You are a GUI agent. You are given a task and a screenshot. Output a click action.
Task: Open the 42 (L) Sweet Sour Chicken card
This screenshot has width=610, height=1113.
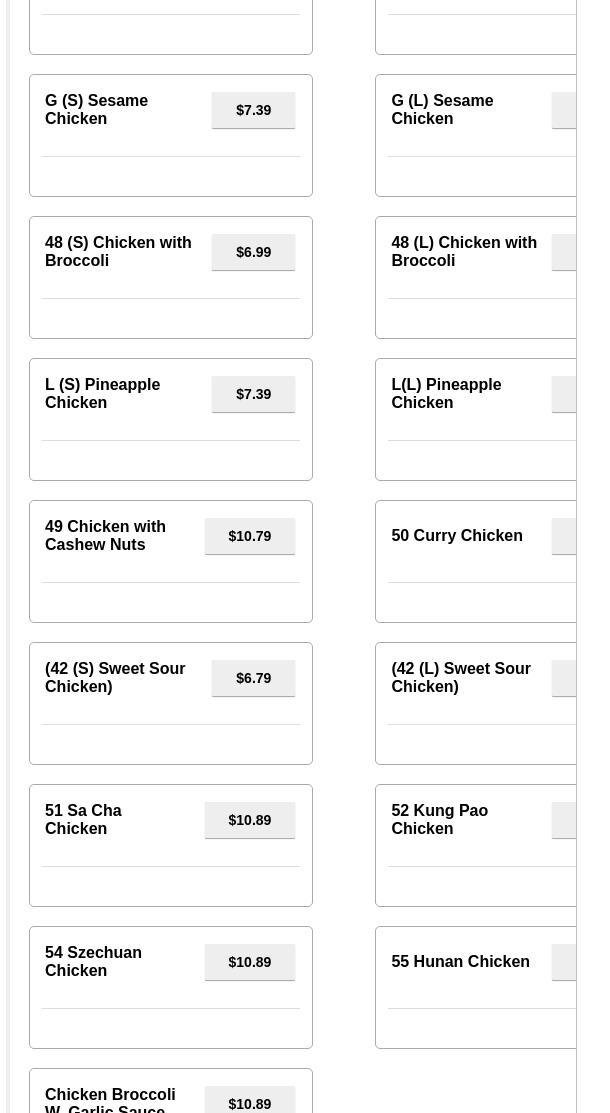pos(476,703)
